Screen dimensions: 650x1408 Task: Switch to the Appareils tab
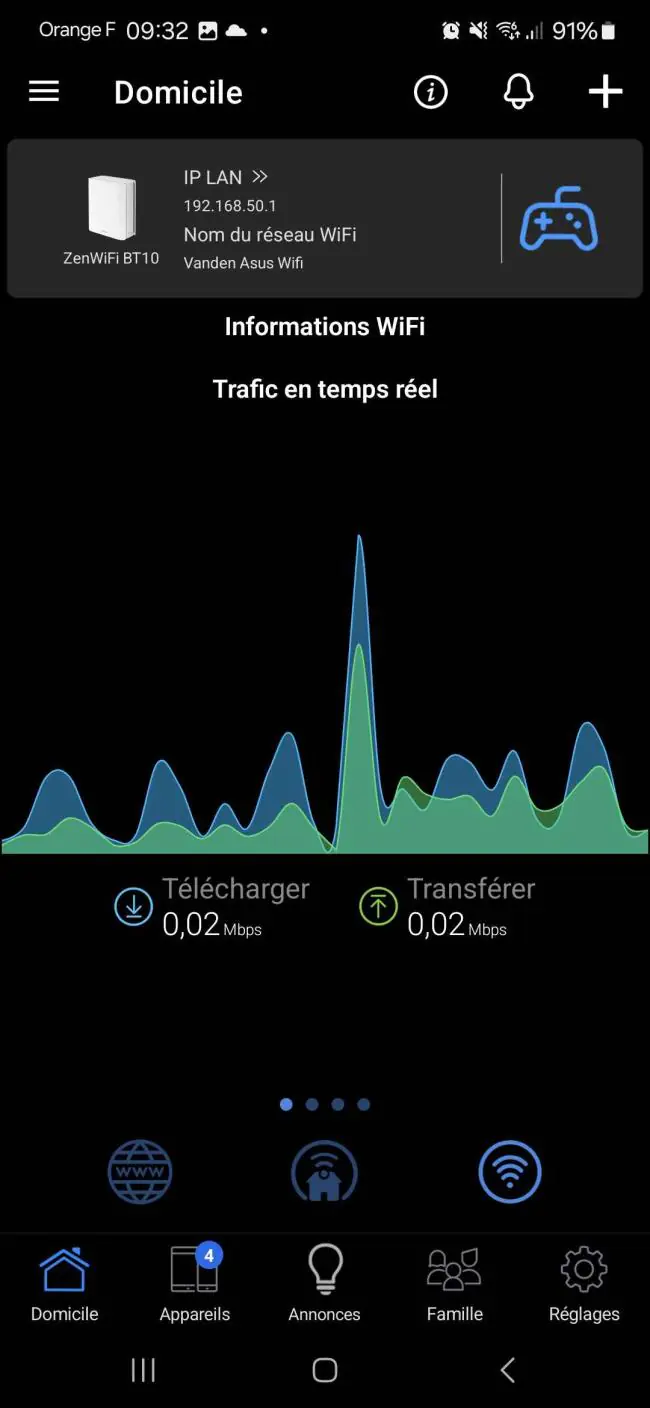coord(195,1284)
